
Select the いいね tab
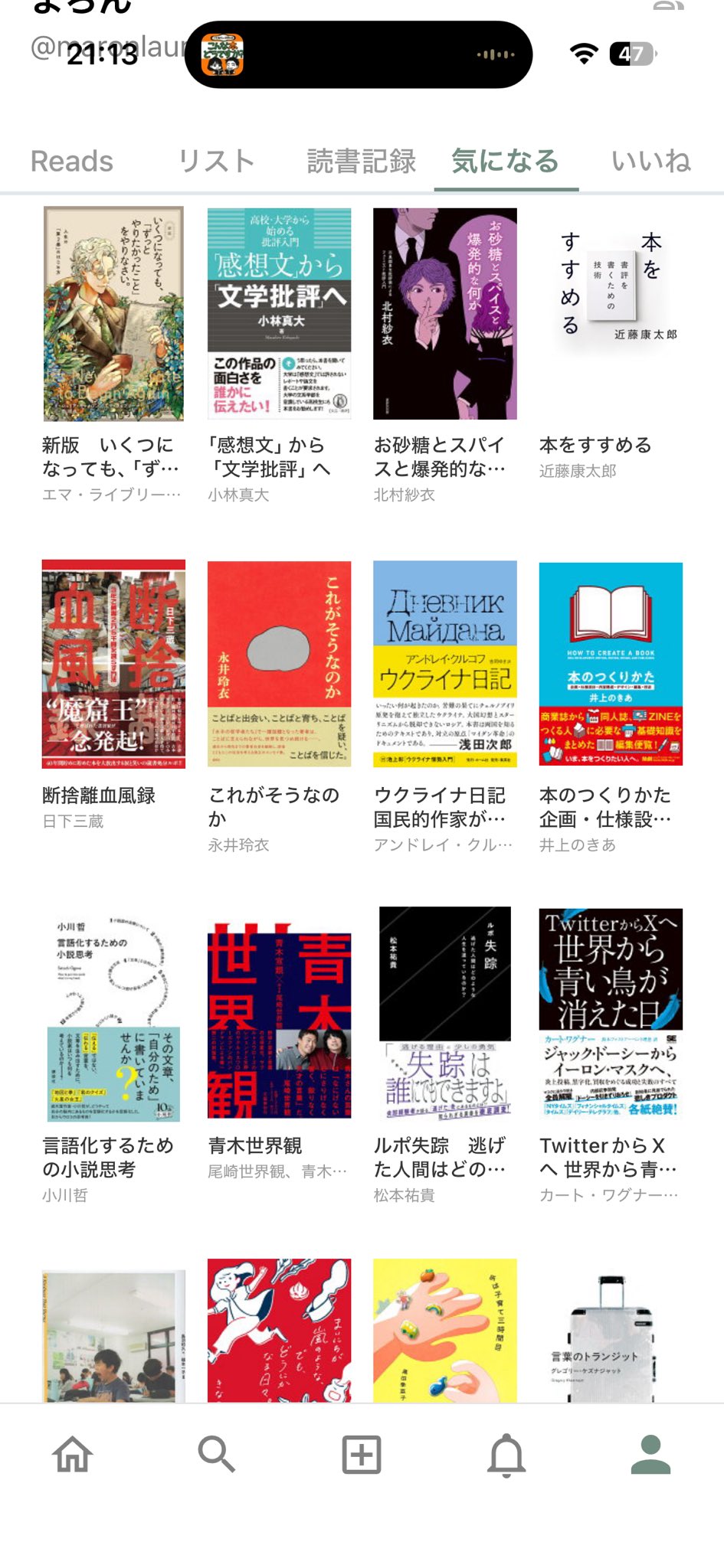650,162
